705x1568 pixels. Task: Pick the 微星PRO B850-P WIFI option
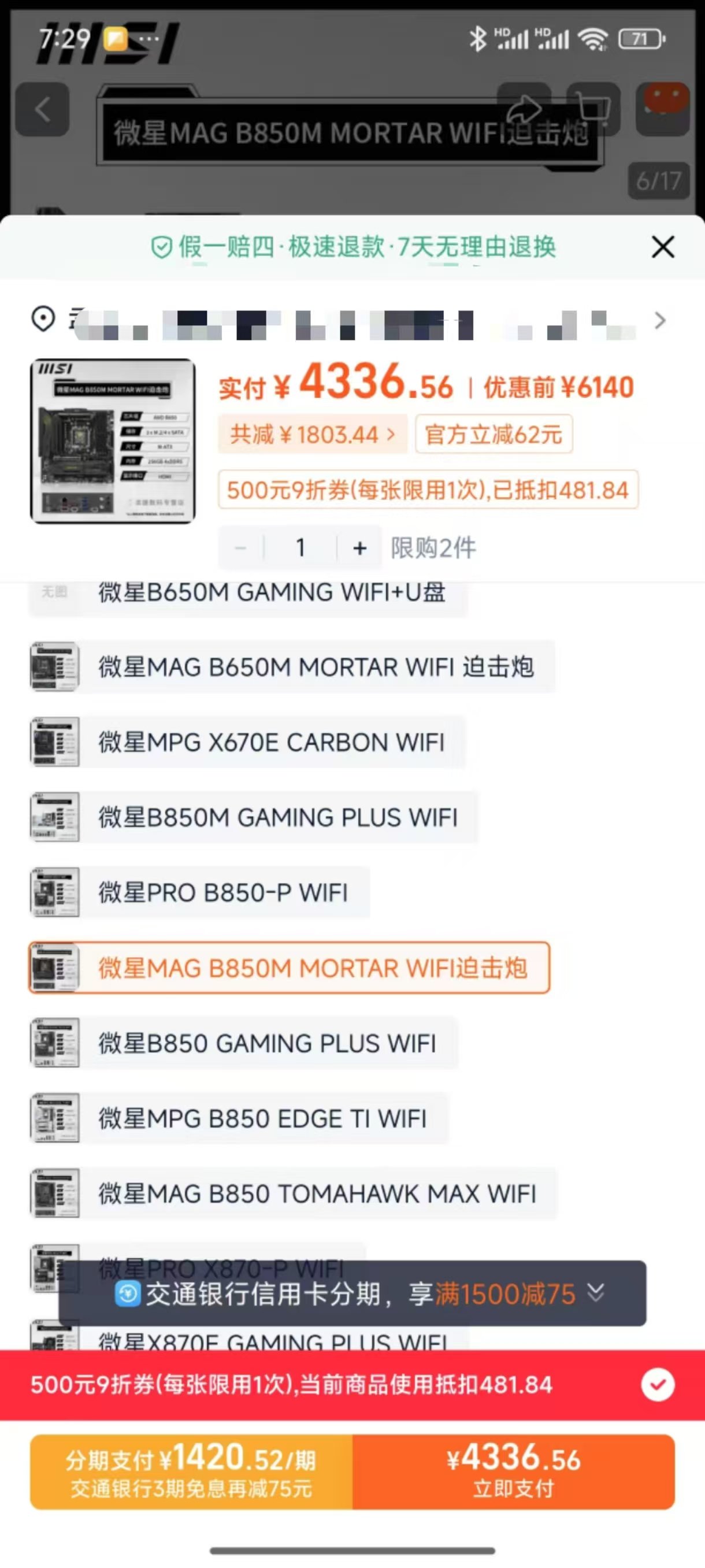[199, 892]
